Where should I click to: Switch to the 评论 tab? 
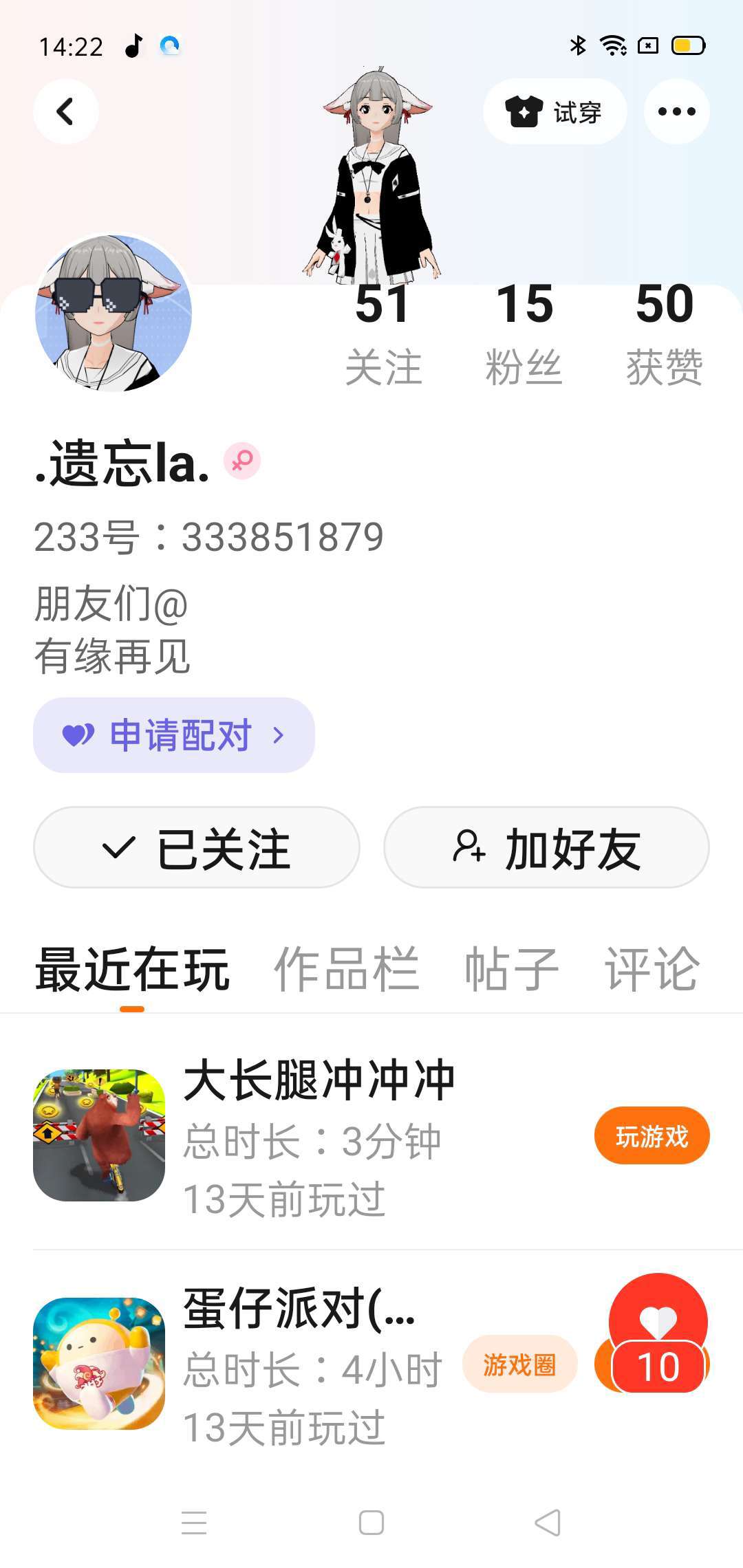point(652,969)
